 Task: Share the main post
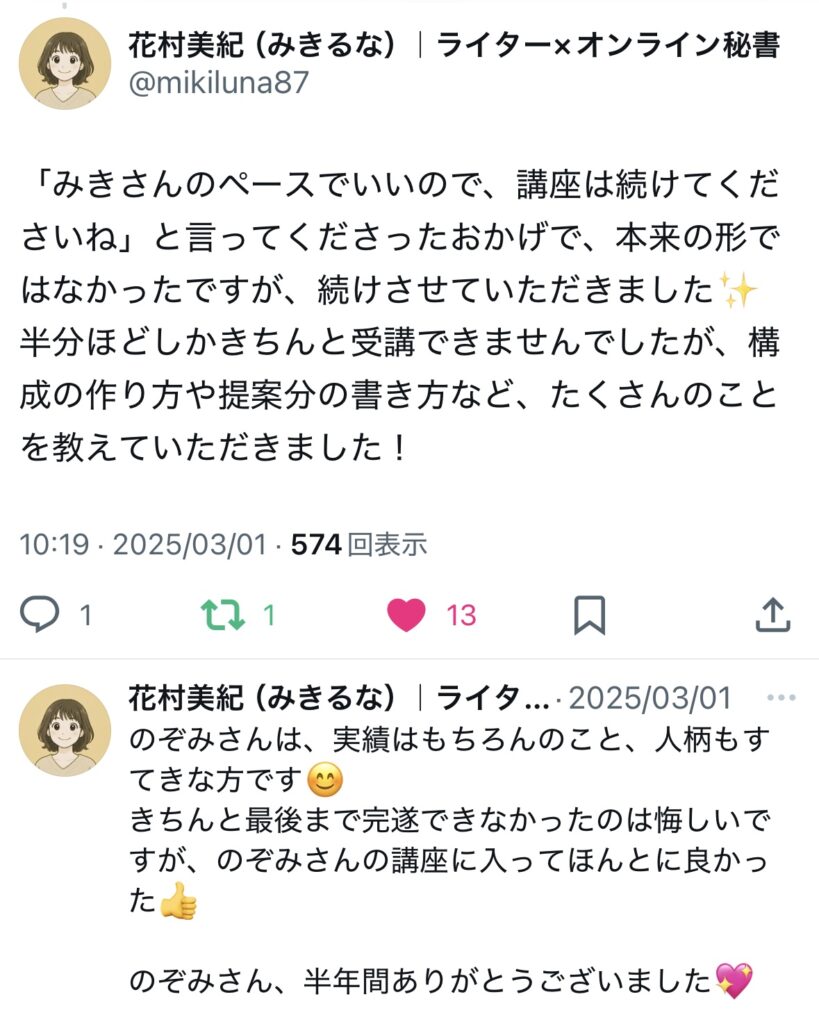772,615
